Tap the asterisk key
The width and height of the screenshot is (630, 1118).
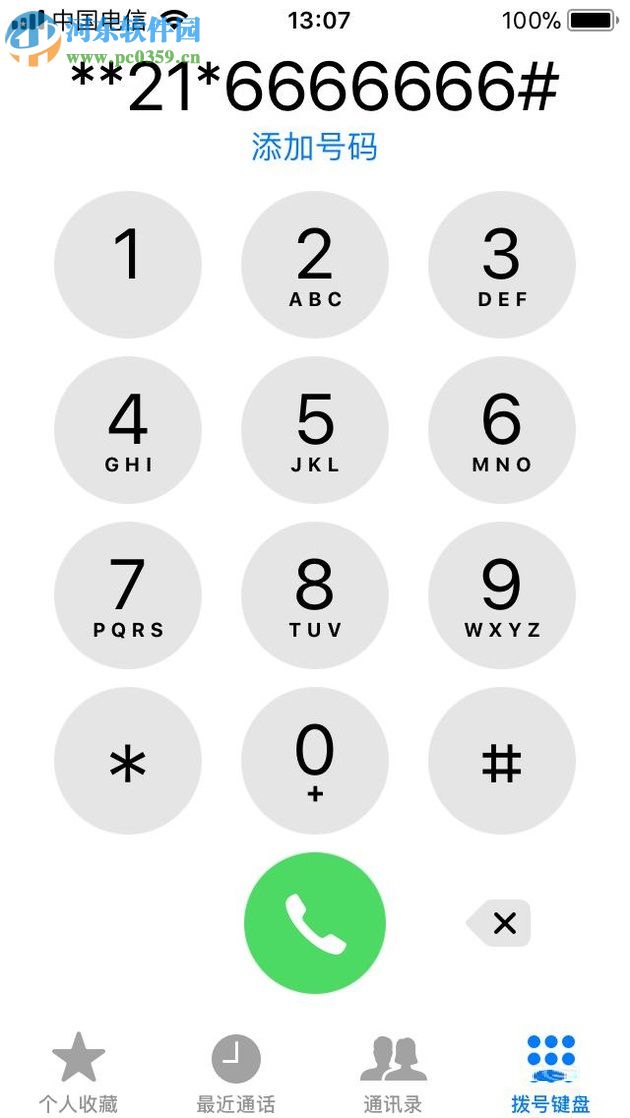tap(128, 762)
